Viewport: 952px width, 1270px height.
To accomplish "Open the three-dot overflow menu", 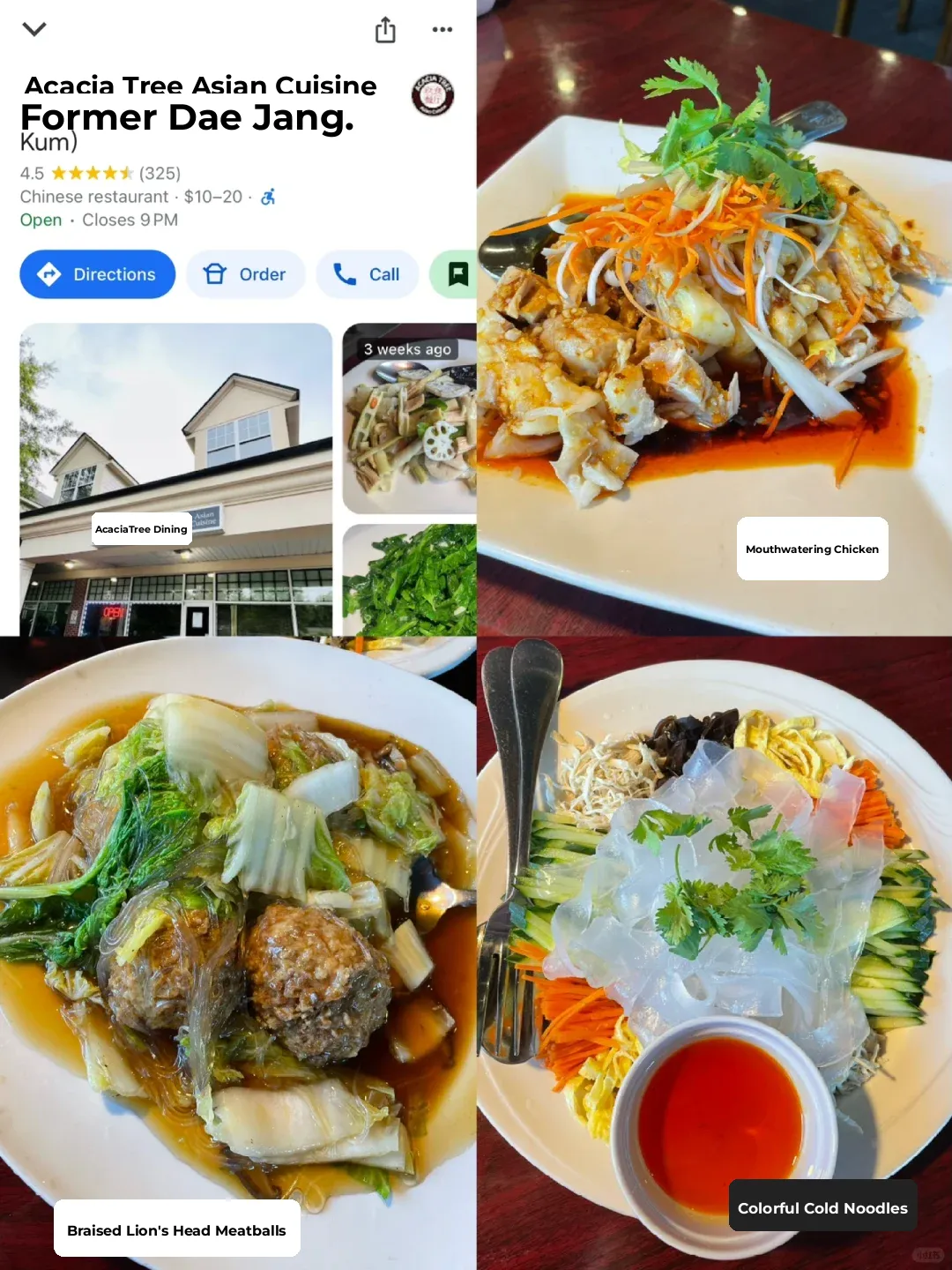I will click(x=443, y=29).
